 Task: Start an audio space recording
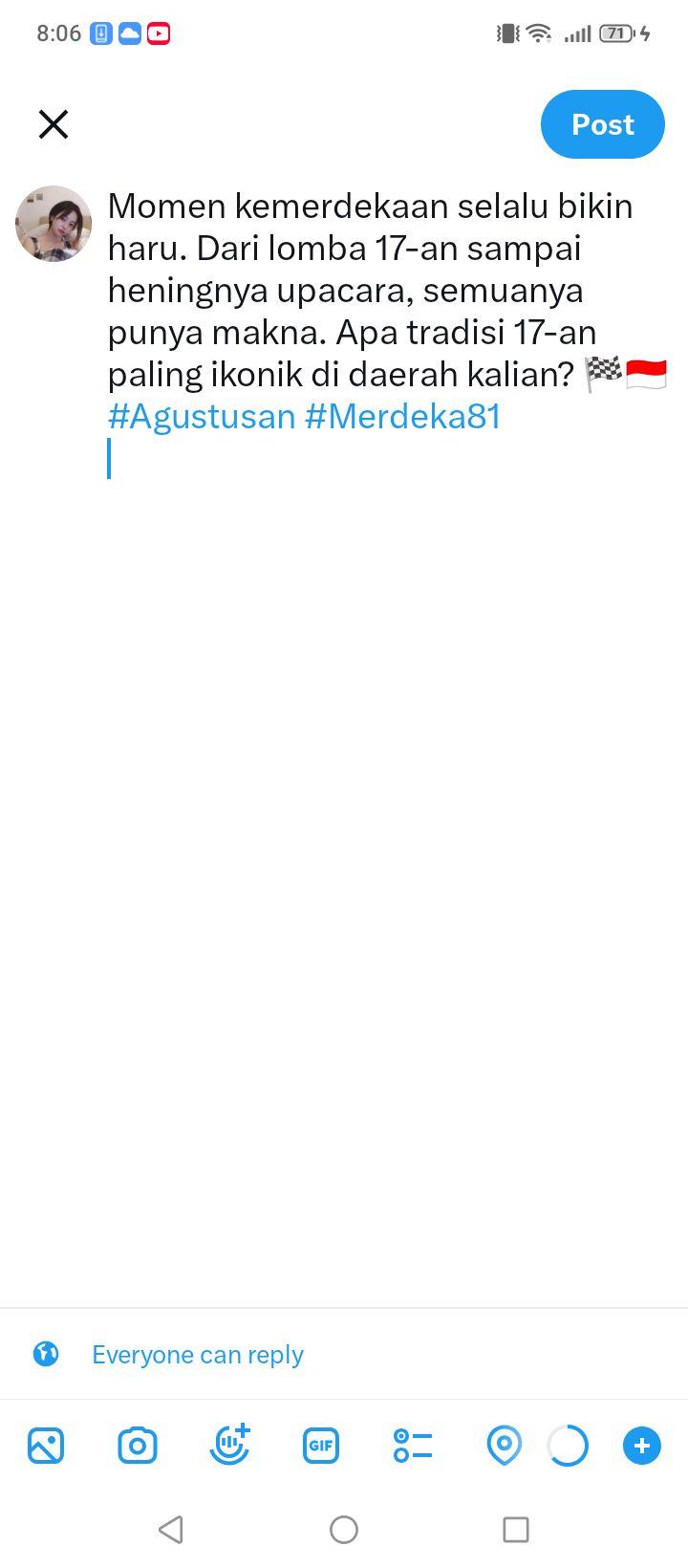coord(229,1445)
